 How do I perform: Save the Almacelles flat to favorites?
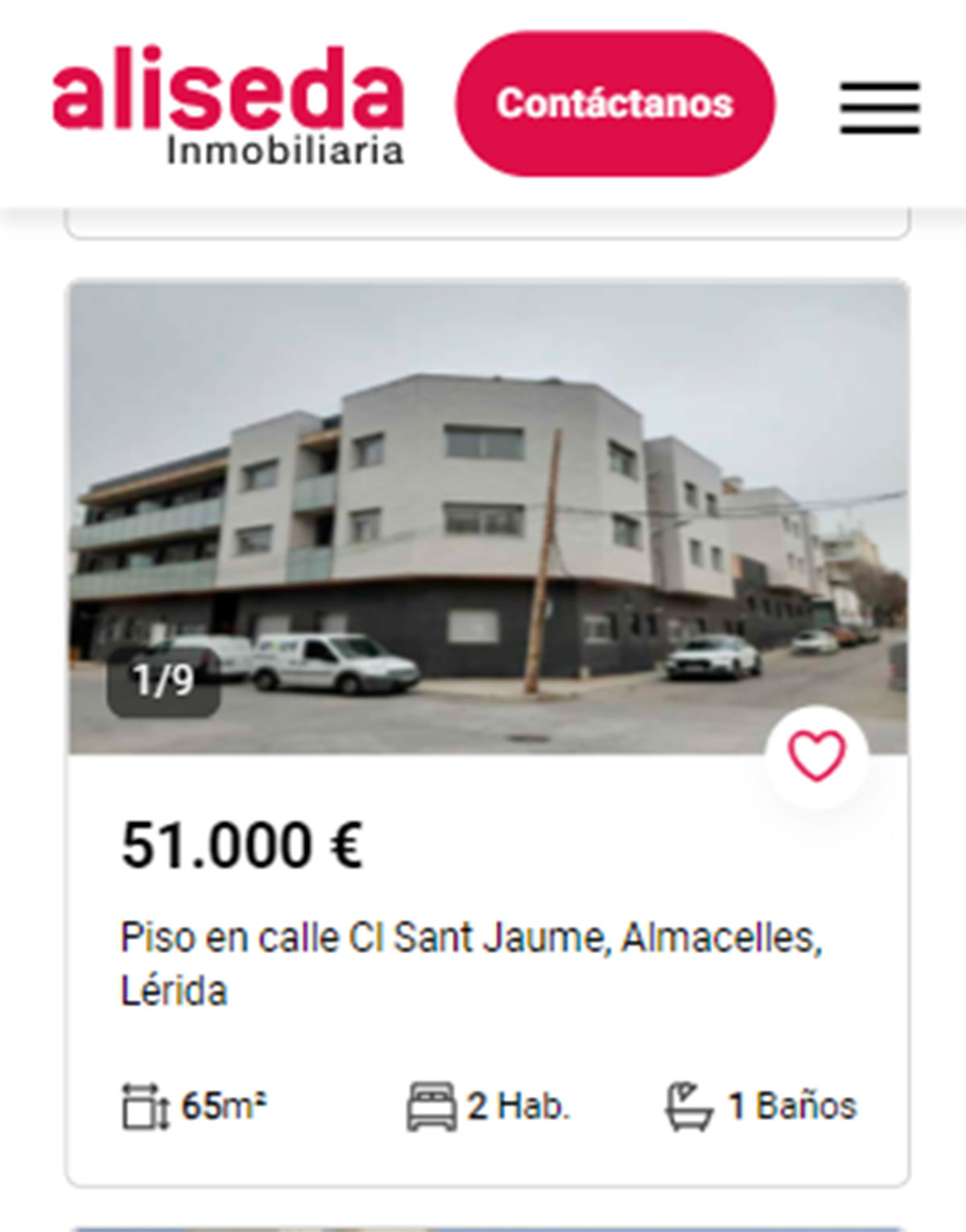point(816,756)
